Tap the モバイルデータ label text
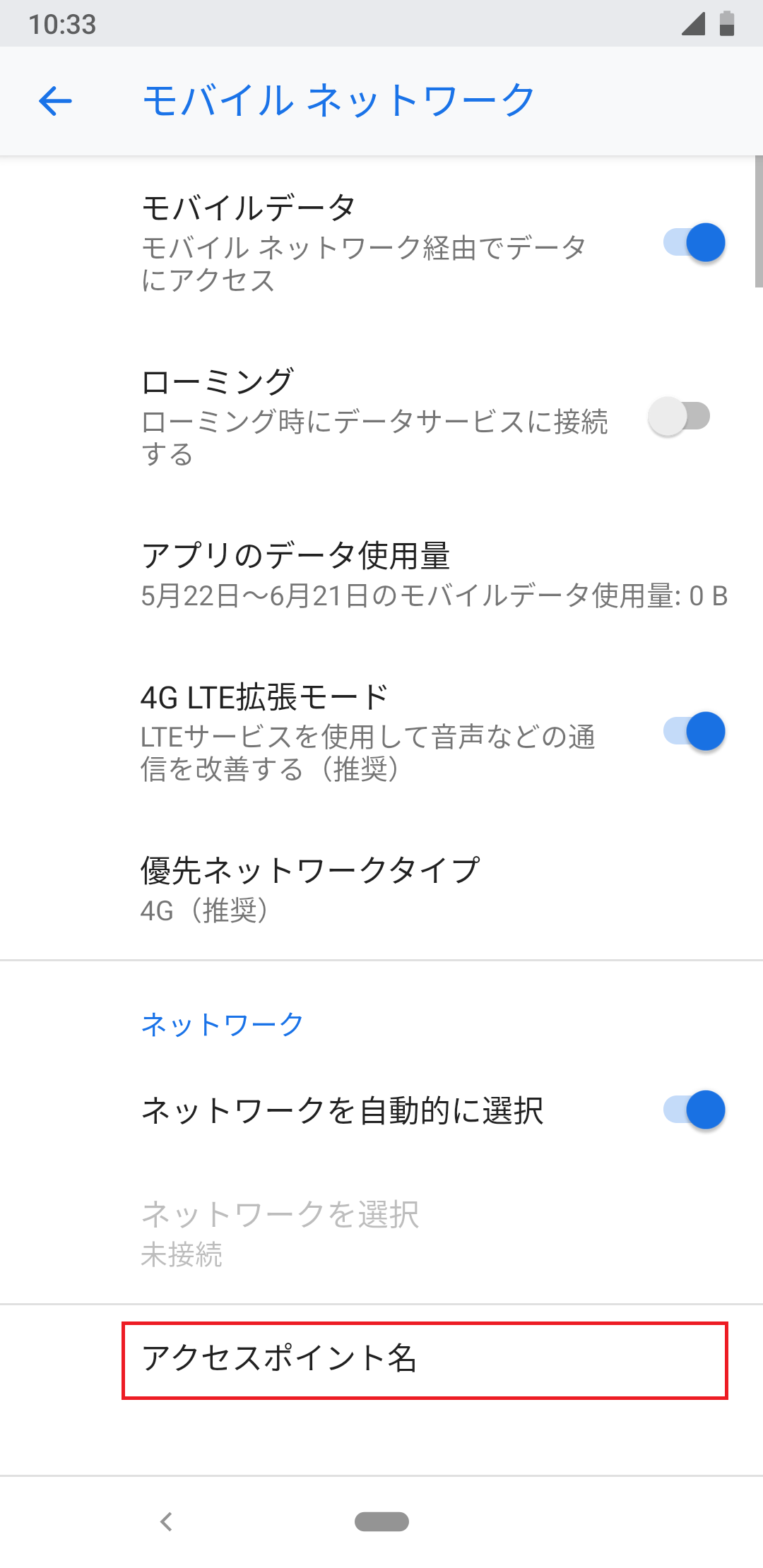The height and width of the screenshot is (1568, 763). pos(247,206)
